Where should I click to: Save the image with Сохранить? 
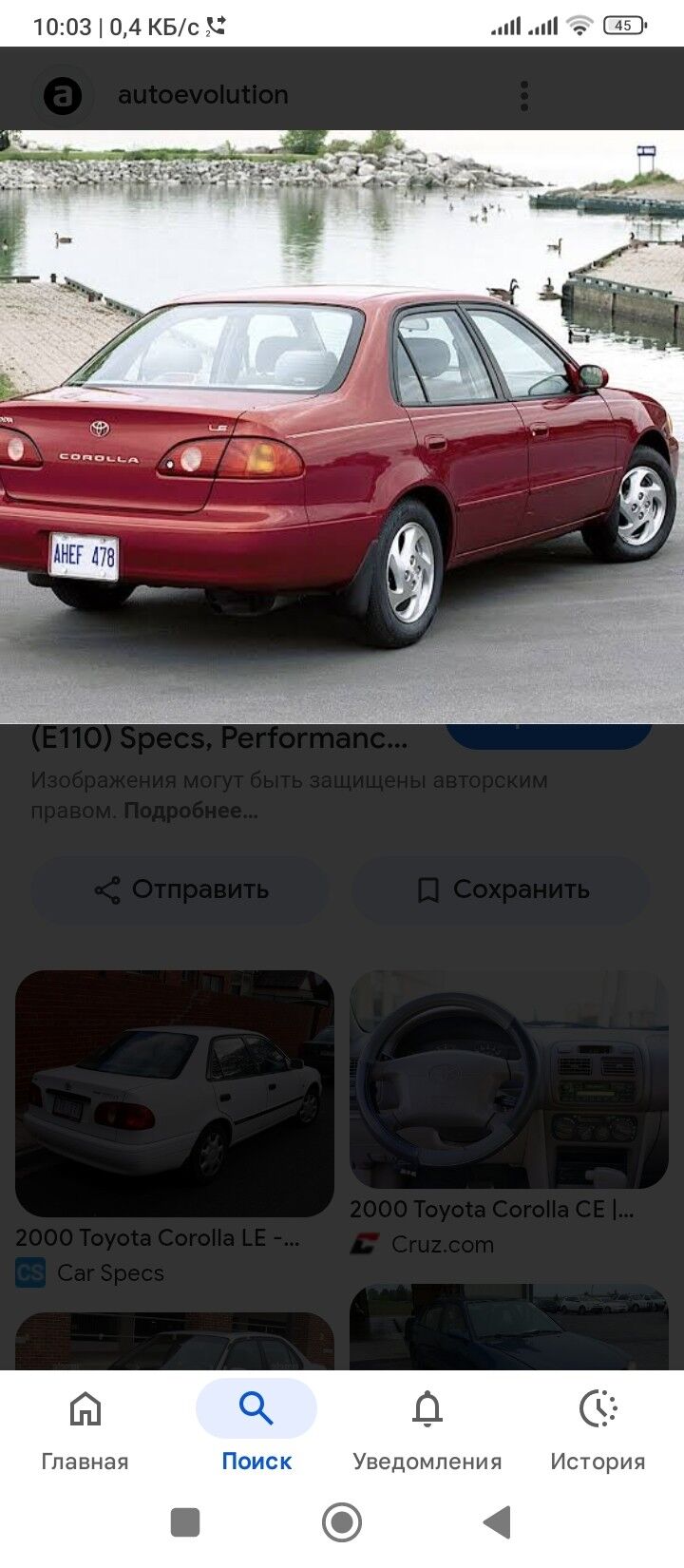click(x=502, y=890)
